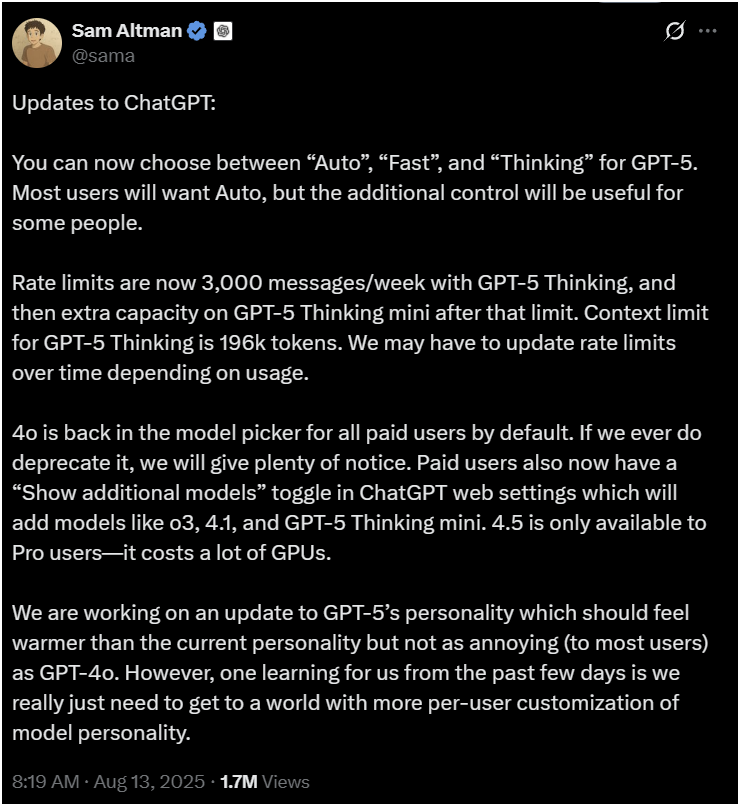Open the Sam Altman display name link
740x806 pixels.
(x=127, y=31)
